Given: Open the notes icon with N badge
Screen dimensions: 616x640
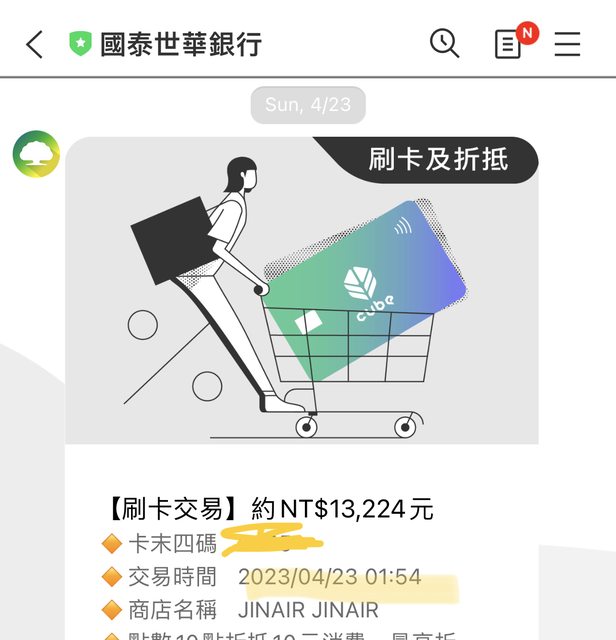Looking at the screenshot, I should pos(509,44).
